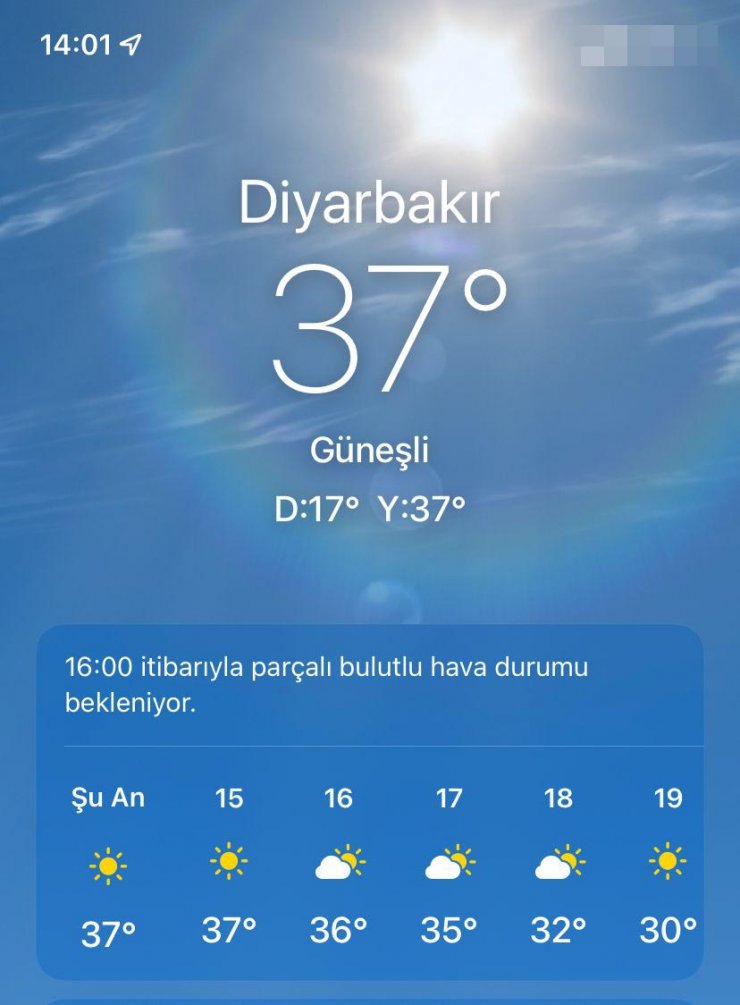Tap the sun icon for 19:00
The width and height of the screenshot is (740, 1005).
tap(668, 862)
